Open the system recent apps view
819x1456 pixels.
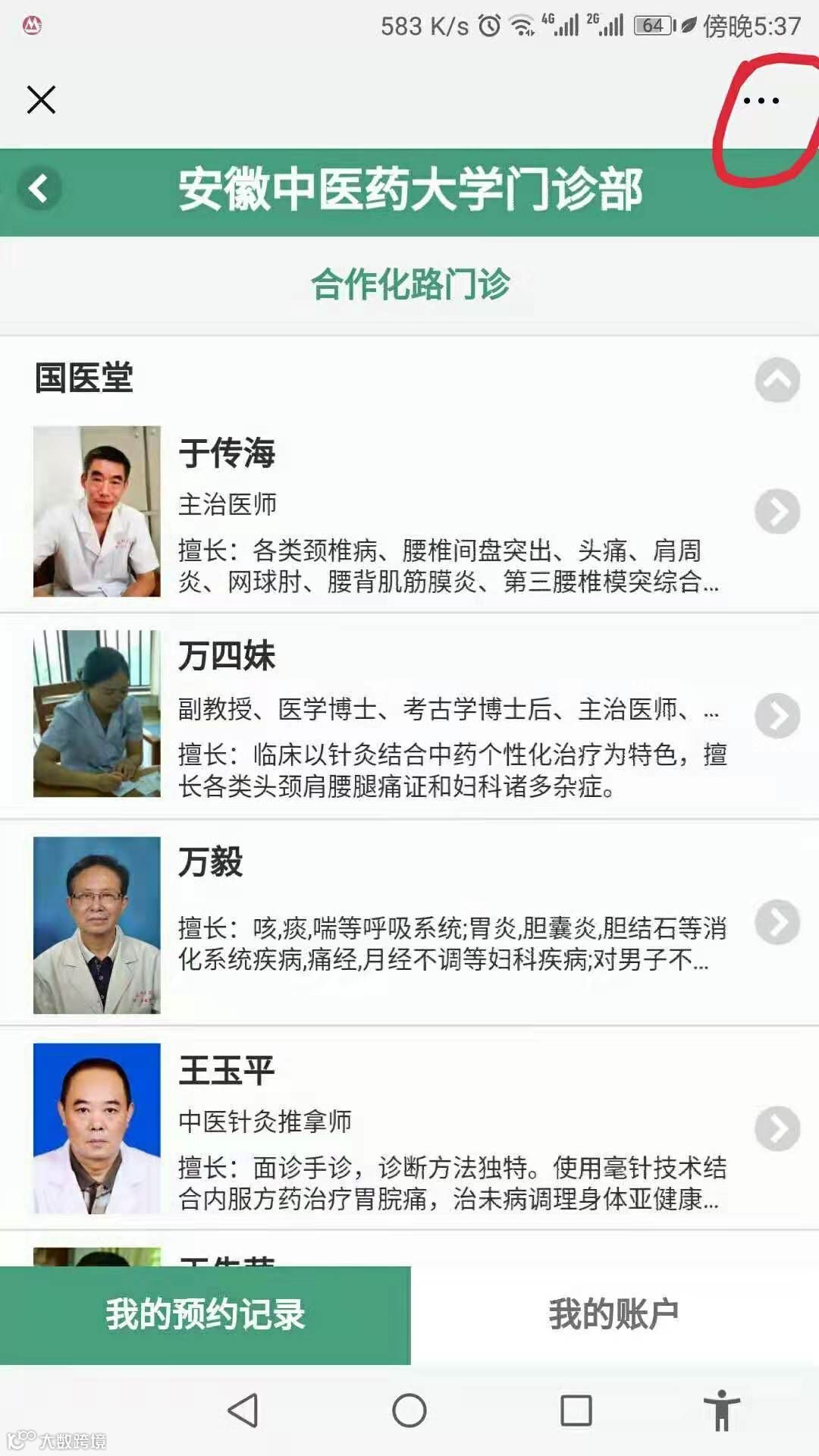tap(576, 1411)
